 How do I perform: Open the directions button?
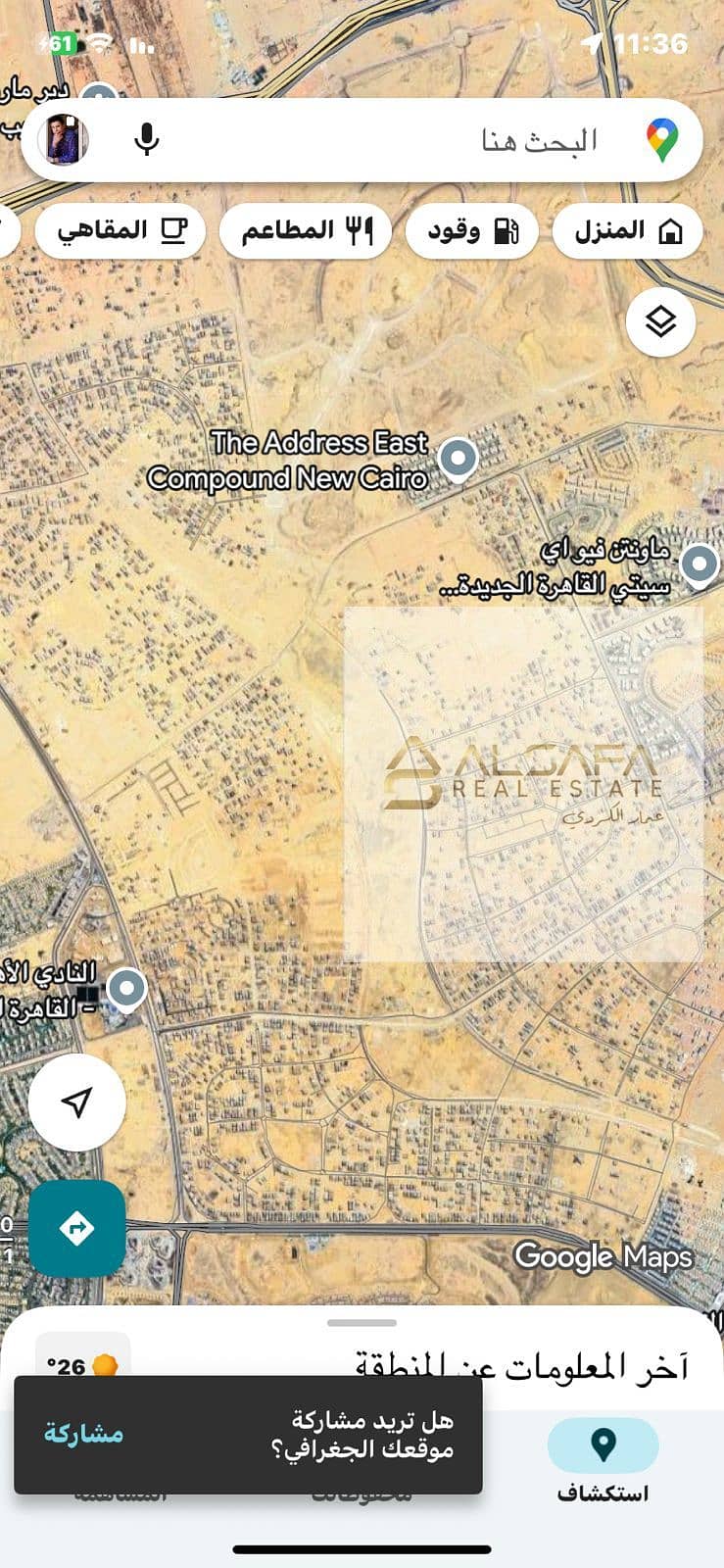[x=76, y=1228]
